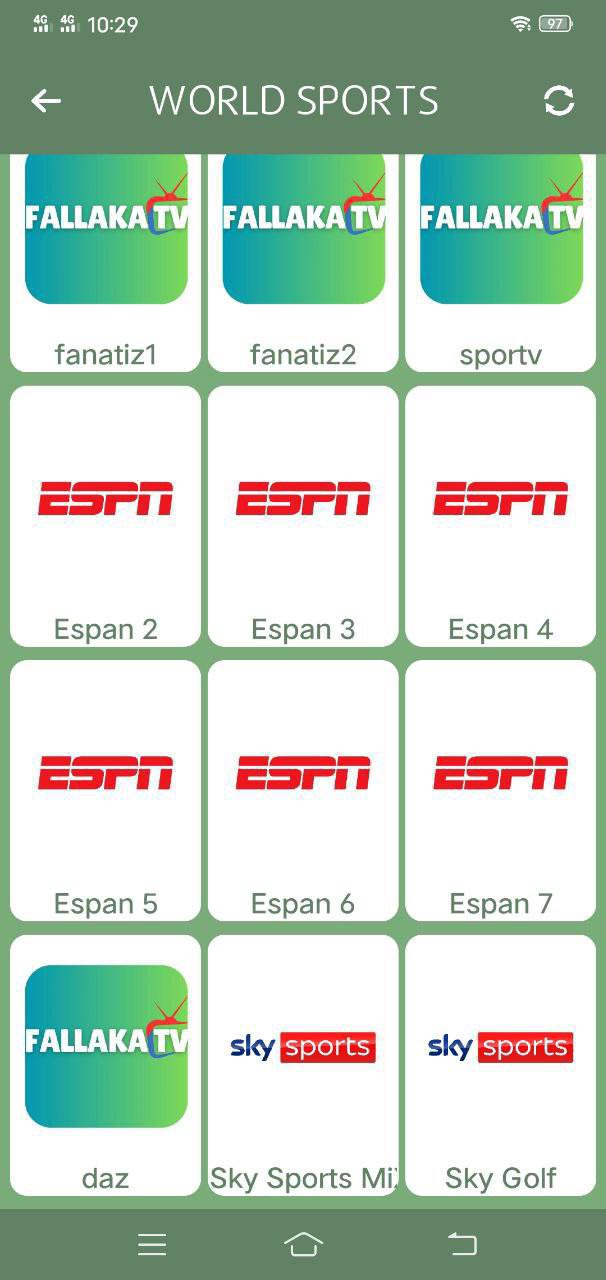Open the fanatiz2 channel

303,262
